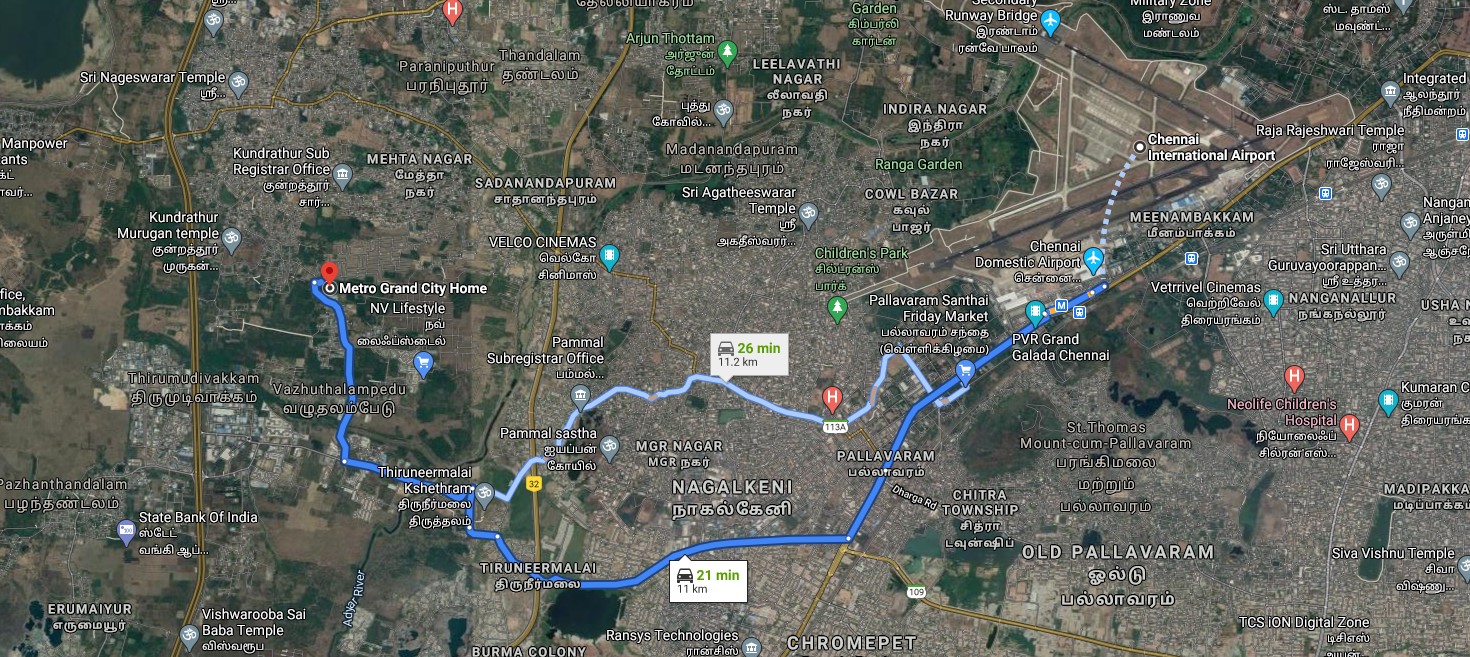Screen dimensions: 1470x657
Task: Tap the Arjun Thottam park marker
Action: (728, 50)
